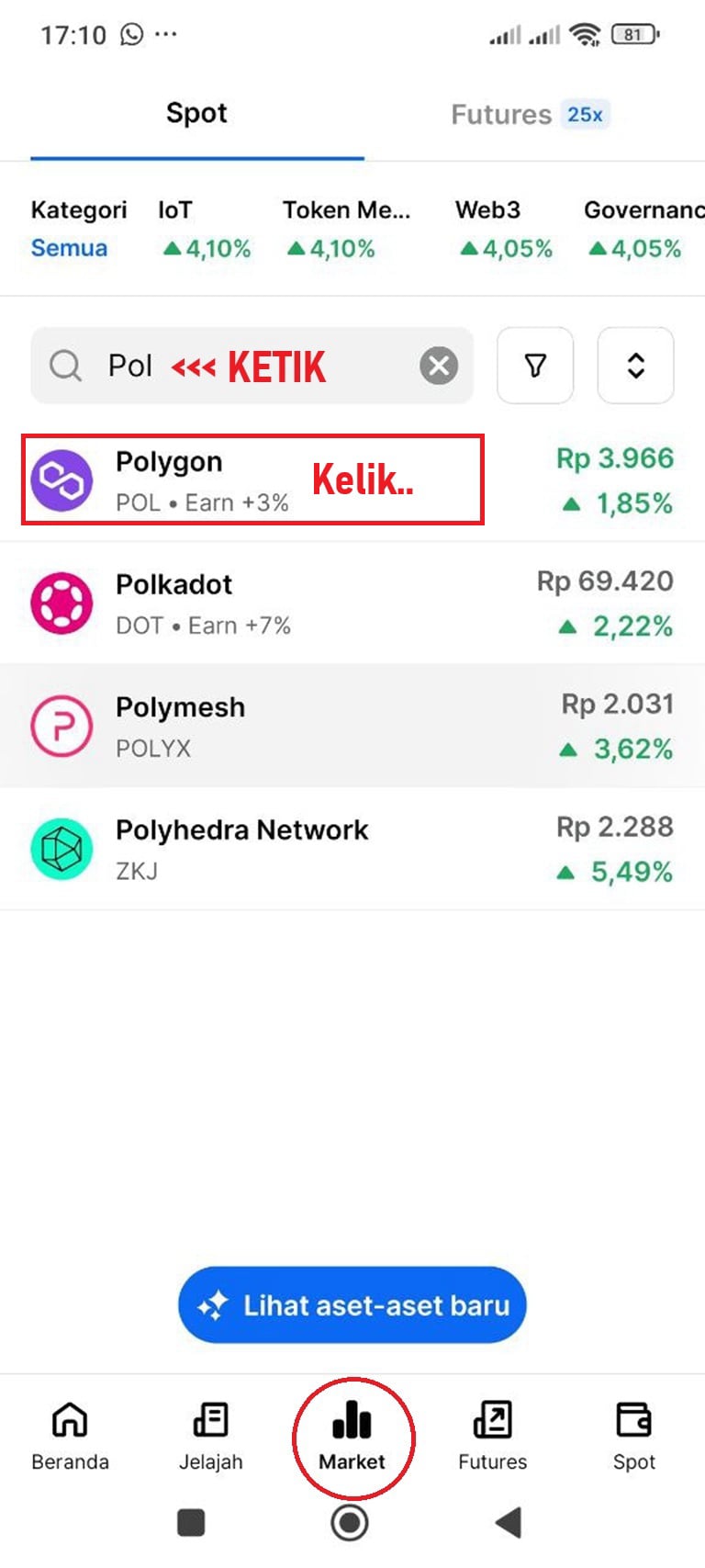Go to the Beranda tab

(70, 1436)
